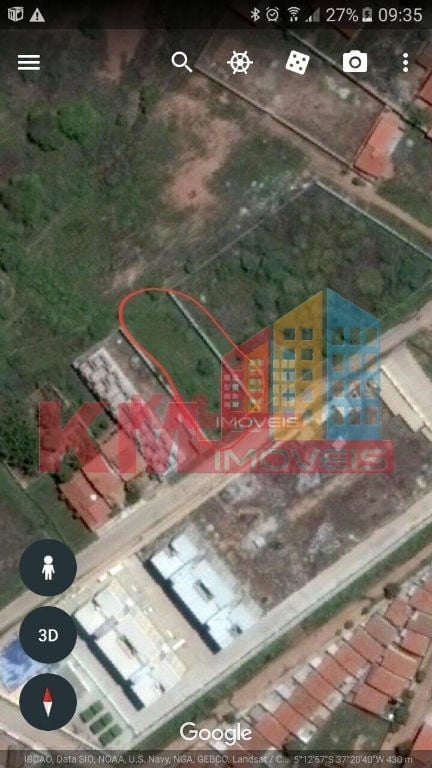
Task: Reset orientation with the compass button
Action: pos(48,702)
